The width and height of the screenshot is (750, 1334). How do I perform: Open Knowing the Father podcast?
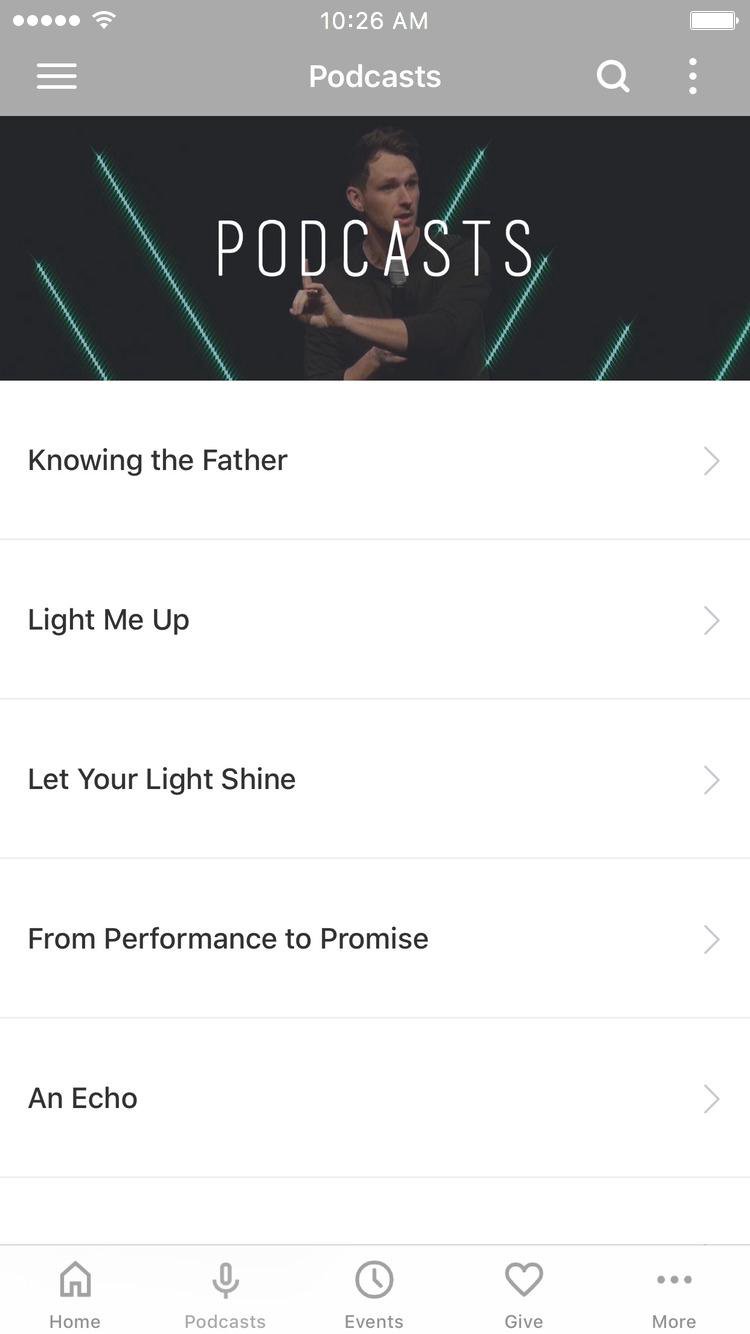(375, 460)
